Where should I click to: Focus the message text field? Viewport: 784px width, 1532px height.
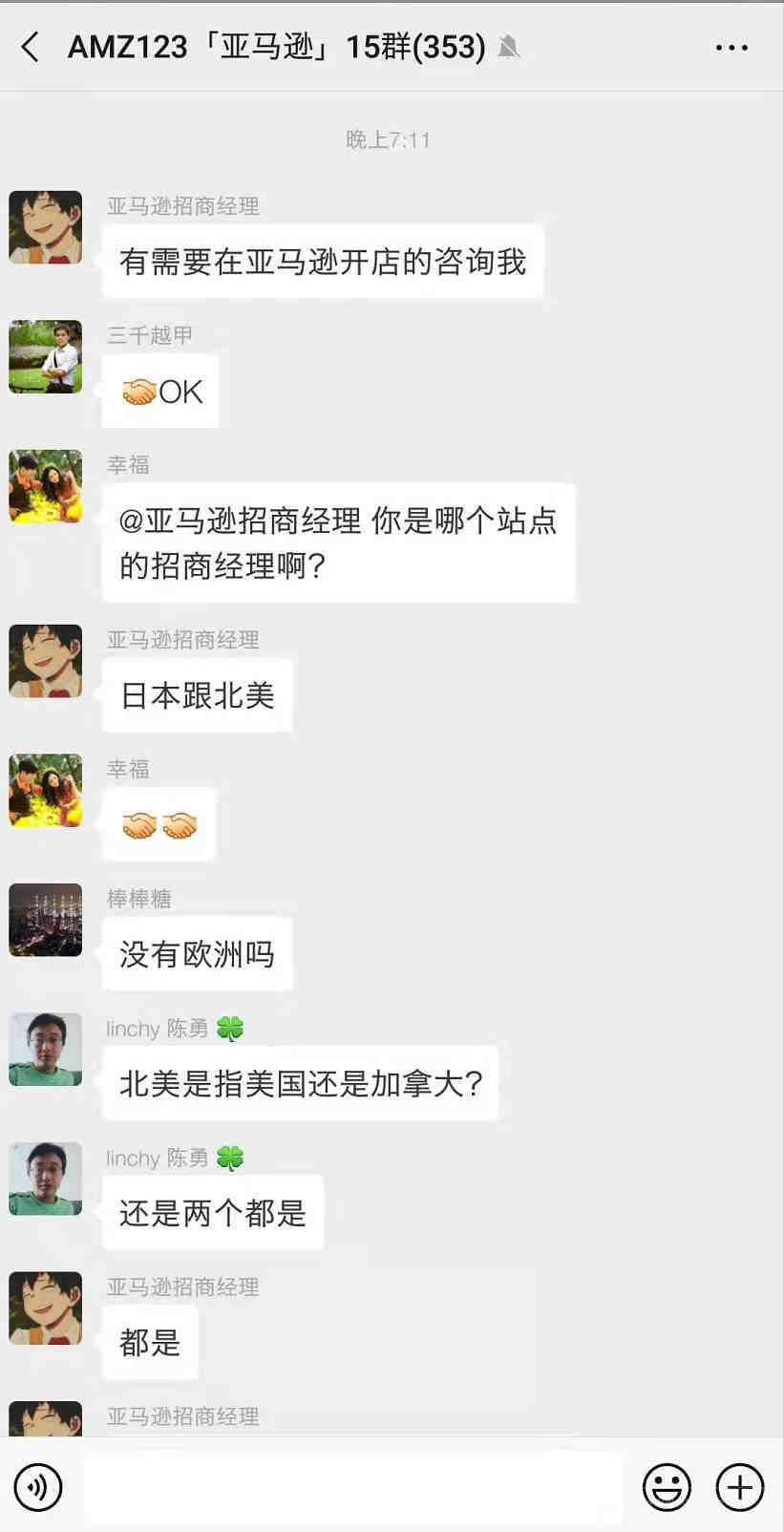[x=353, y=1487]
